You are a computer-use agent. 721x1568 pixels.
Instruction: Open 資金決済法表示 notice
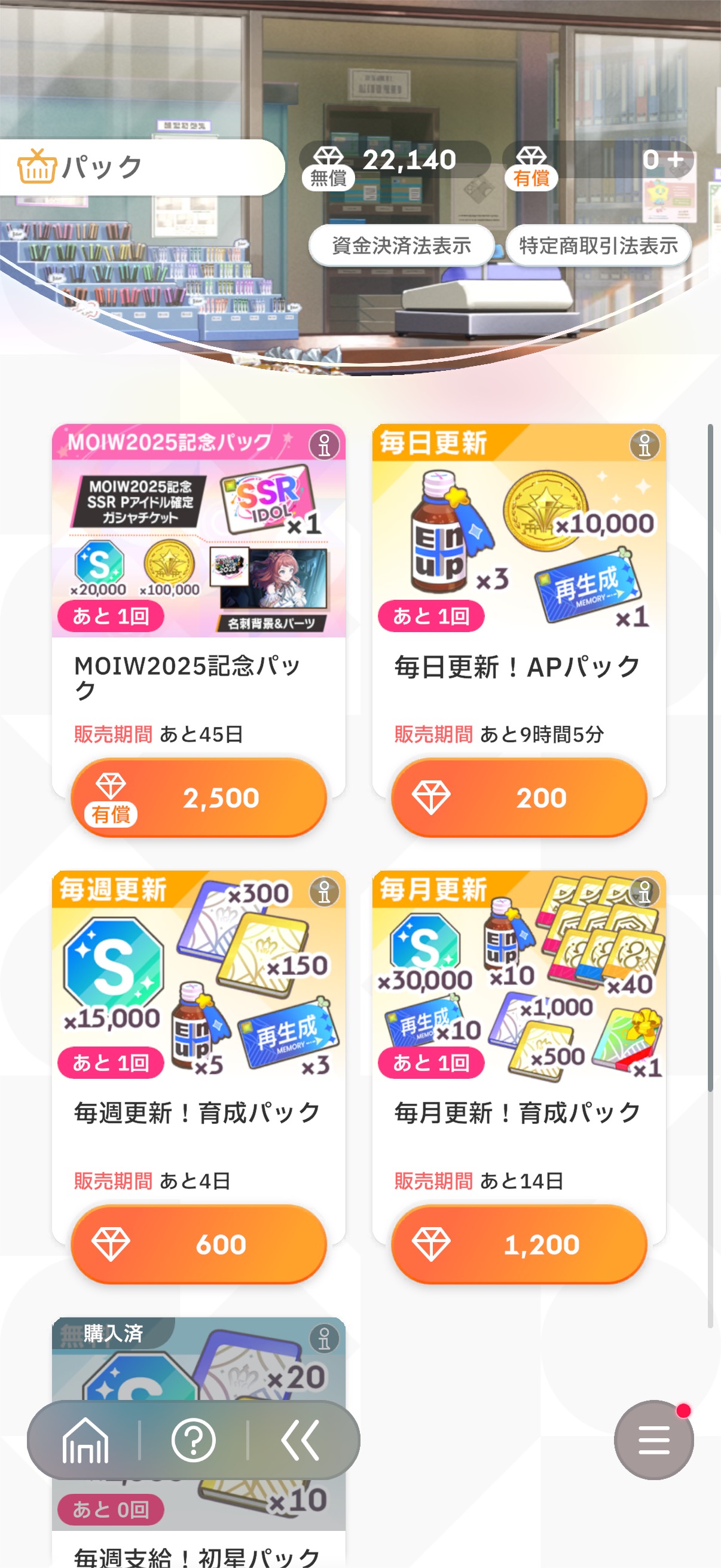coord(401,245)
